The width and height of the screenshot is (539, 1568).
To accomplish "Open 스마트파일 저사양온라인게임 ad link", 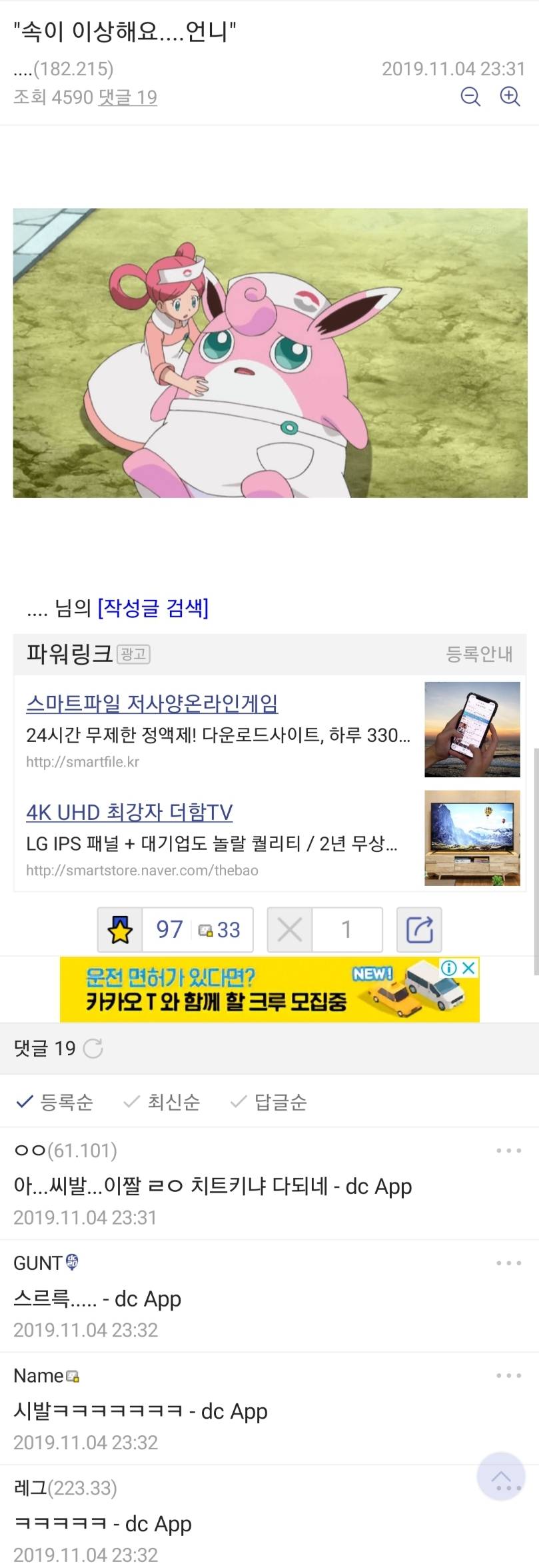I will pyautogui.click(x=152, y=703).
